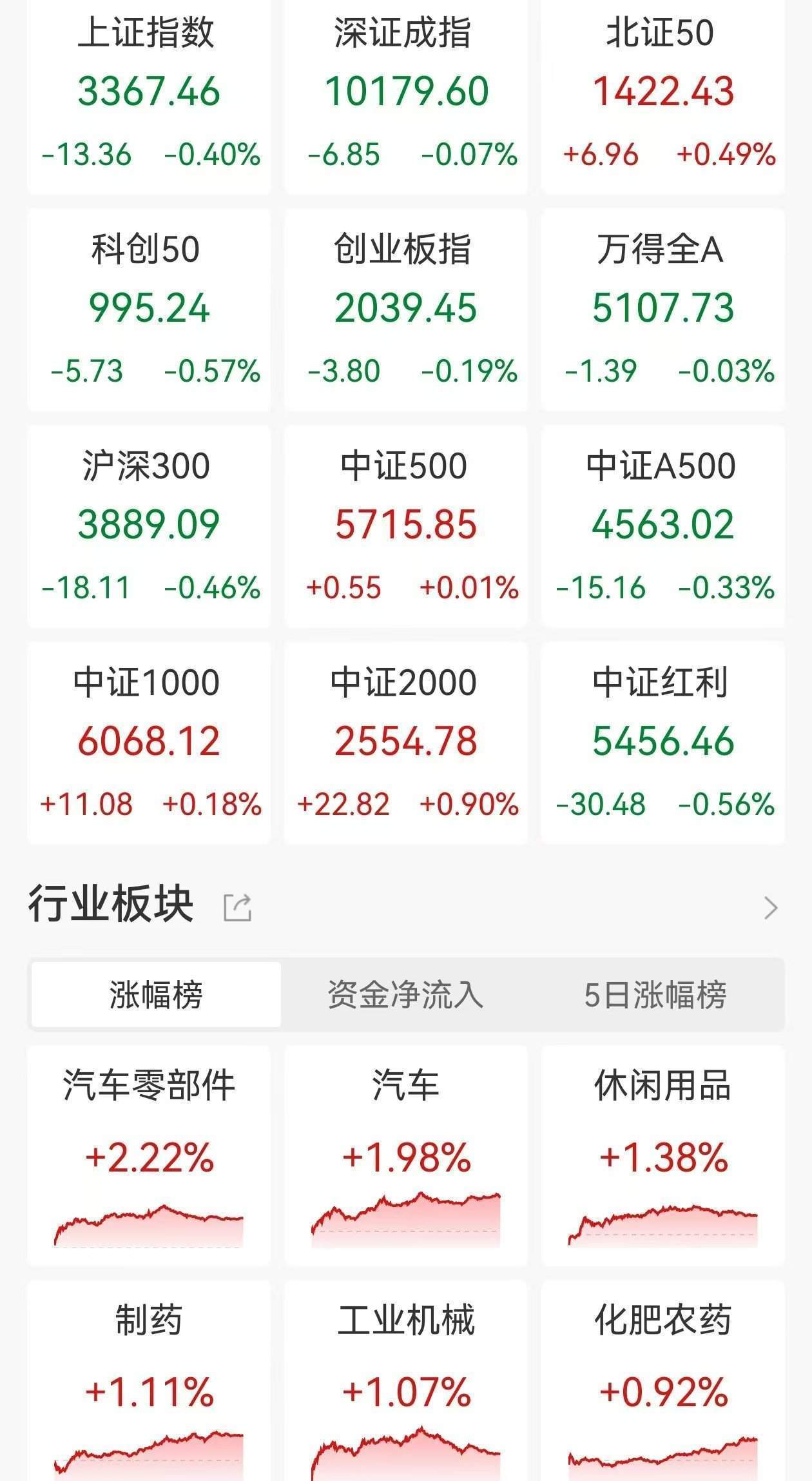Open the 中证500 index card
812x1481 pixels.
point(406,526)
